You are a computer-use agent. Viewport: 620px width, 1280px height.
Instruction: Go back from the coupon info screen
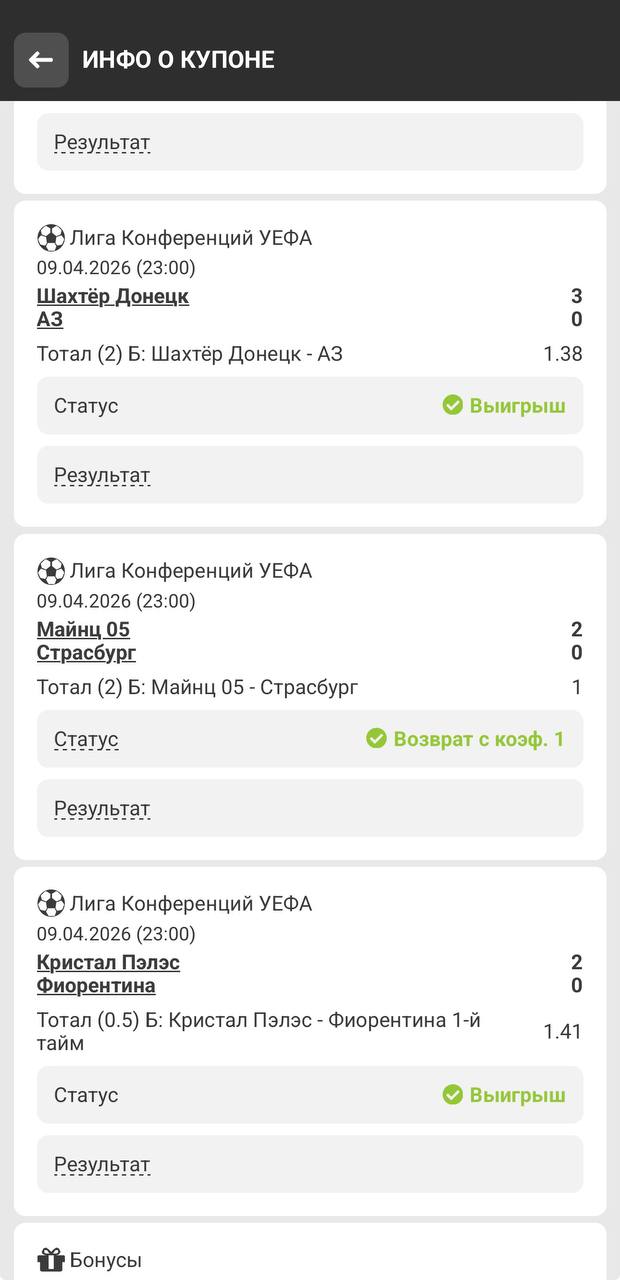(41, 60)
